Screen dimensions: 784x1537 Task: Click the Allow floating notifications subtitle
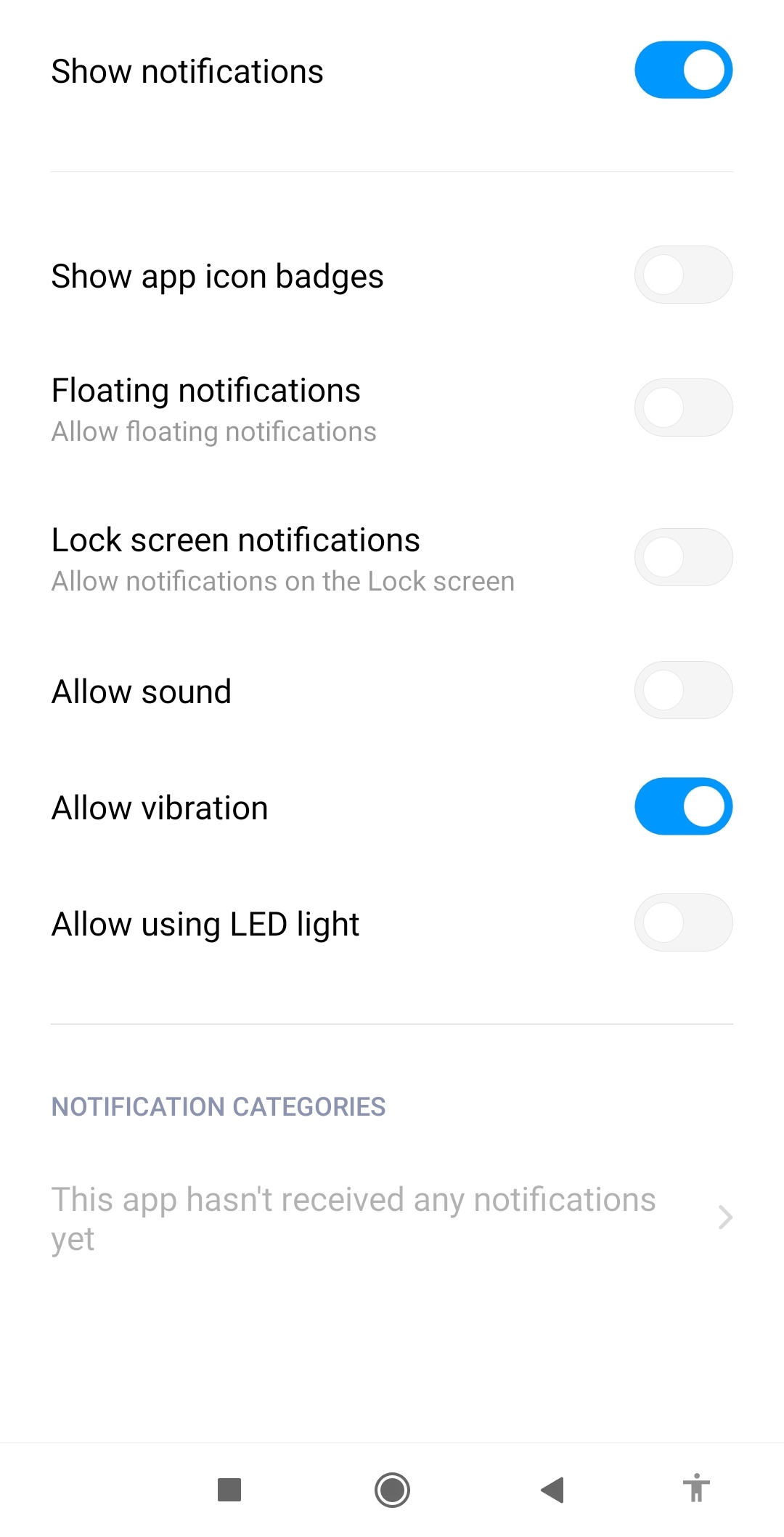click(213, 431)
